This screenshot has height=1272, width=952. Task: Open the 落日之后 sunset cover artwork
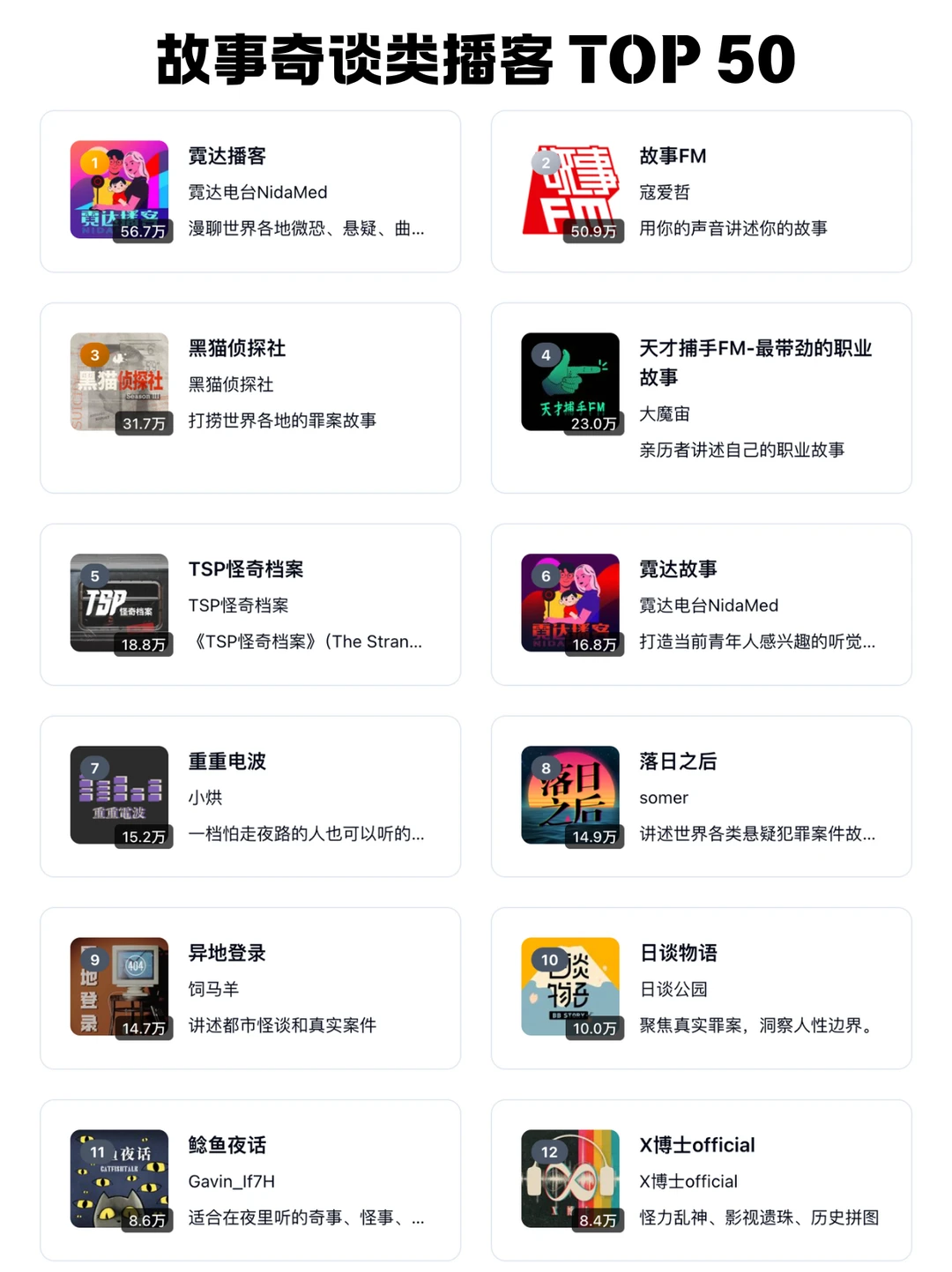[569, 795]
